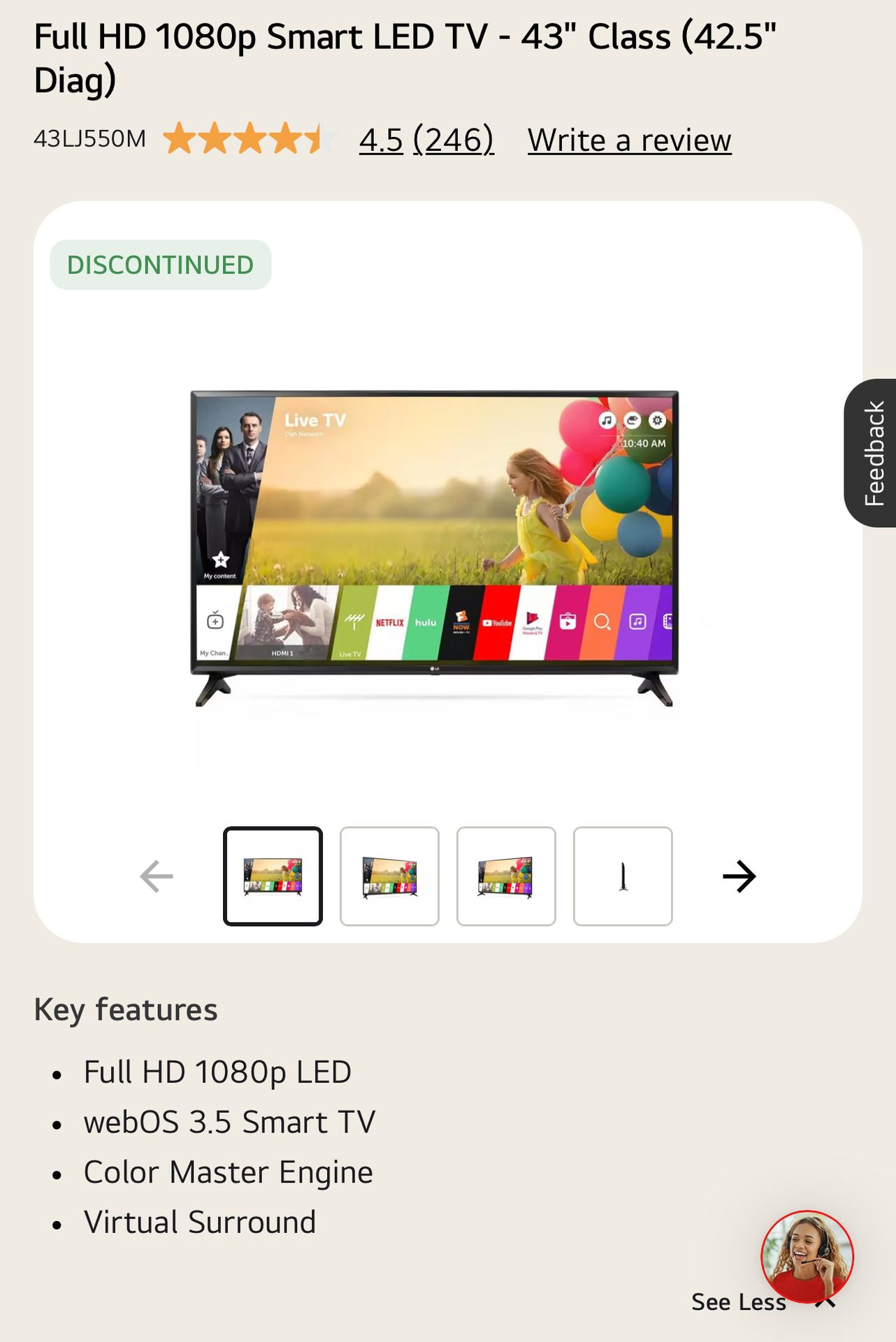Select the first front-view thumbnail
The image size is (896, 1342).
pos(273,876)
